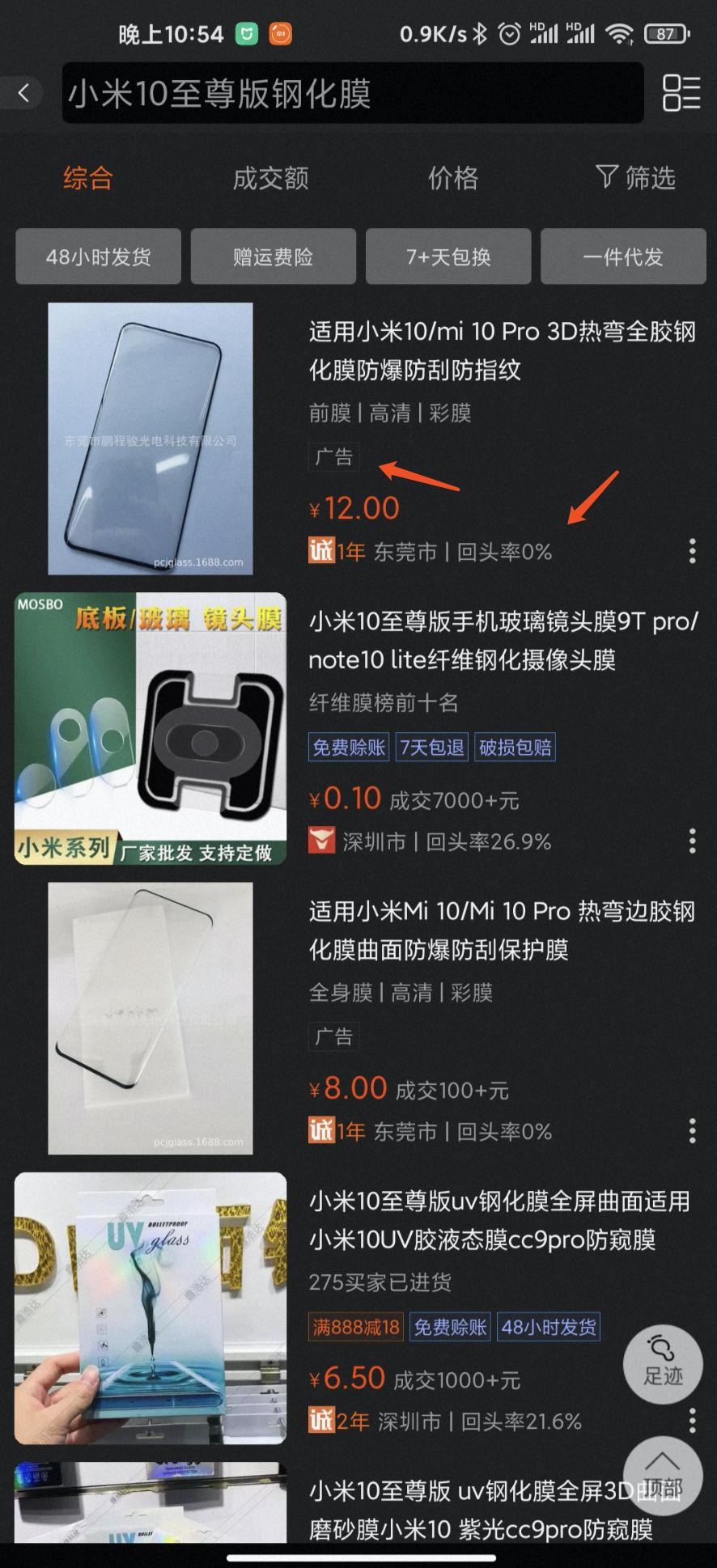Screen dimensions: 717x1568
Task: Tap the MOSBO lens film thumbnail
Action: [x=151, y=727]
